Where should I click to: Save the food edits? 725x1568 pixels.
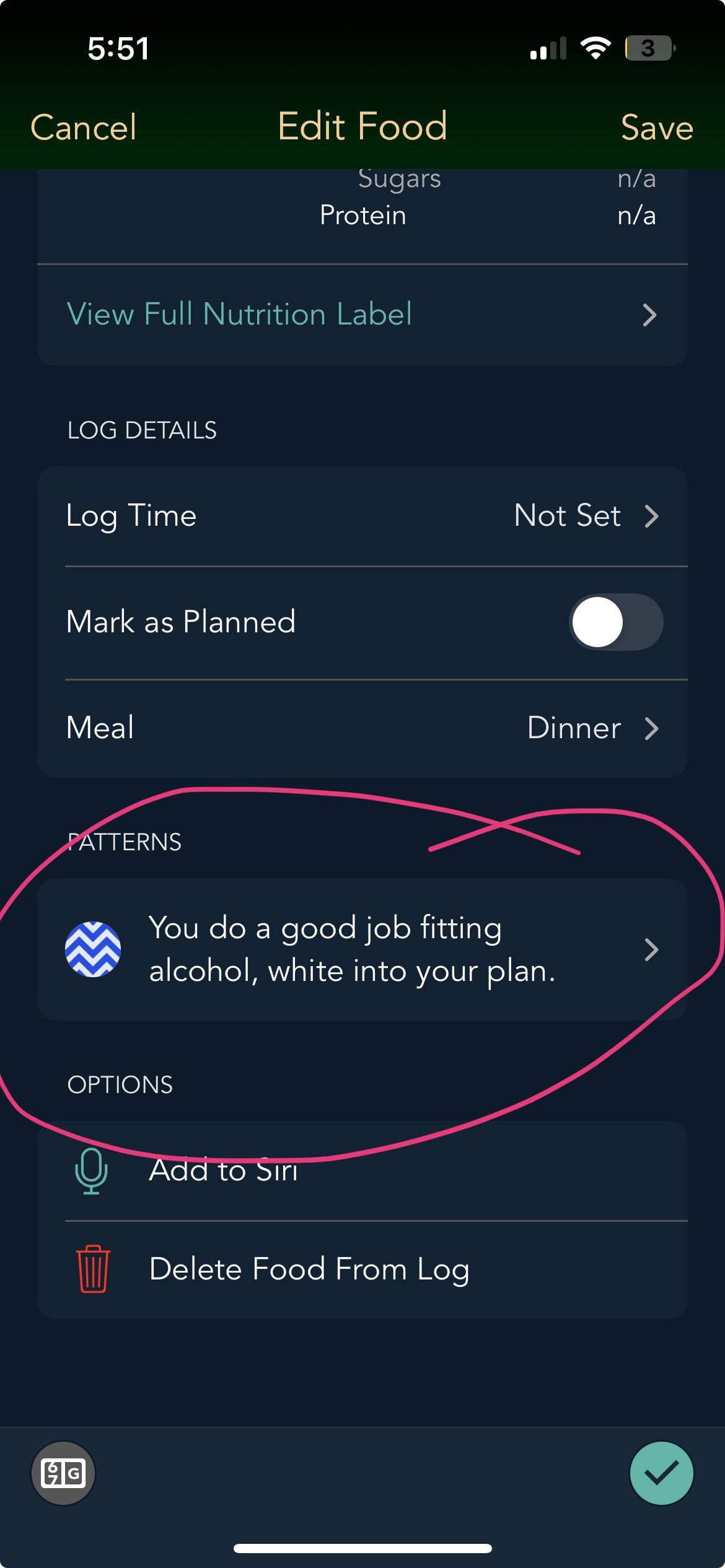[x=657, y=128]
